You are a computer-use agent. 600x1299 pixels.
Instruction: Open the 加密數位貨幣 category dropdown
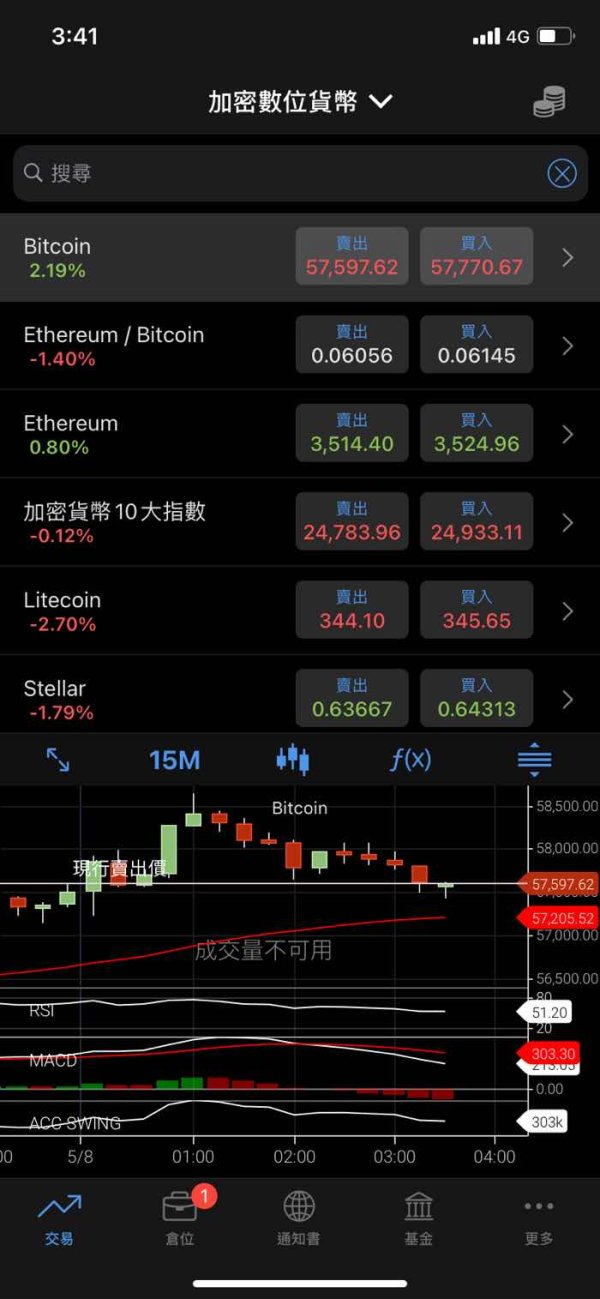click(300, 102)
